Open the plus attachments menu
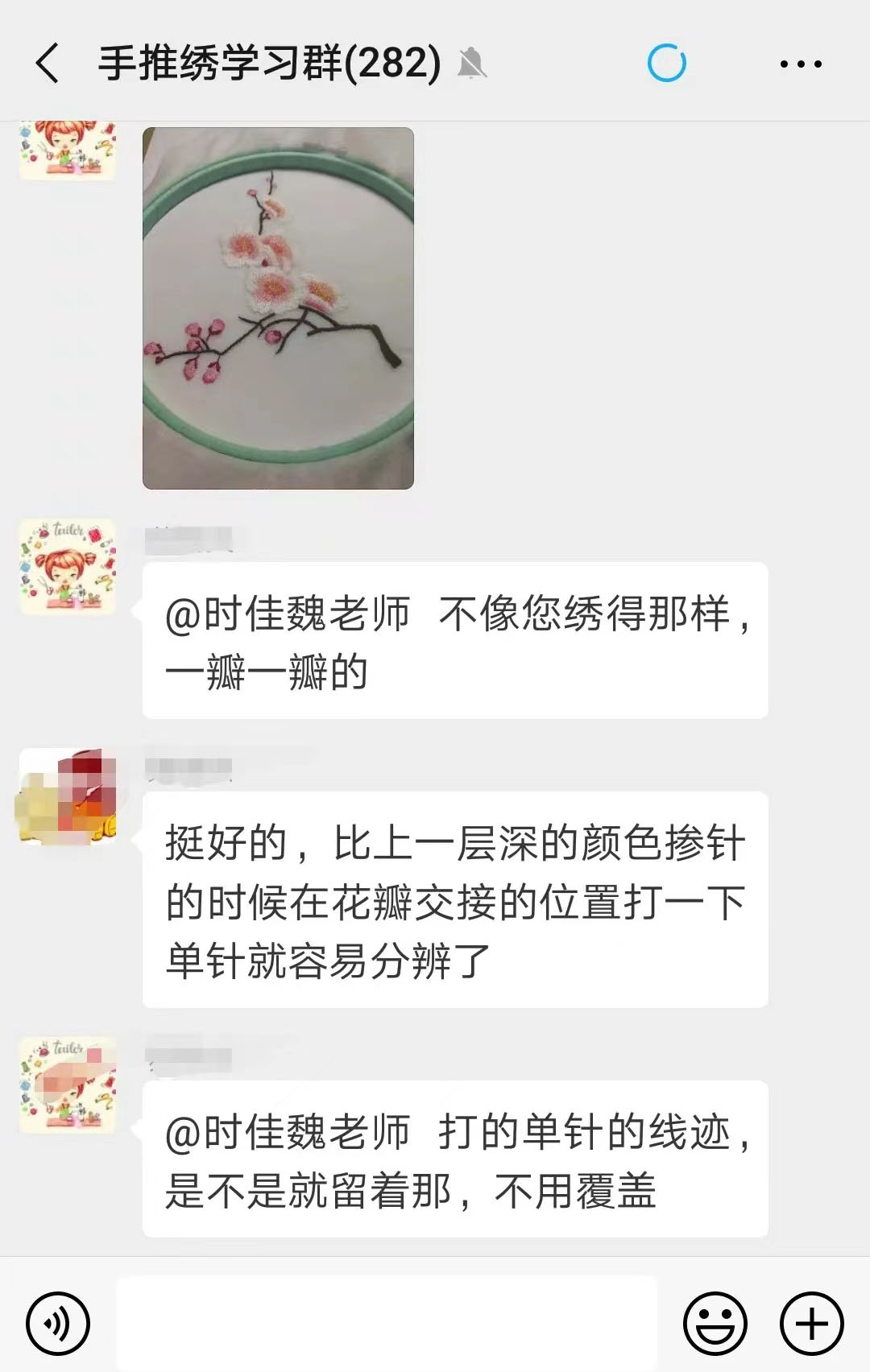The height and width of the screenshot is (1372, 870). click(811, 1323)
